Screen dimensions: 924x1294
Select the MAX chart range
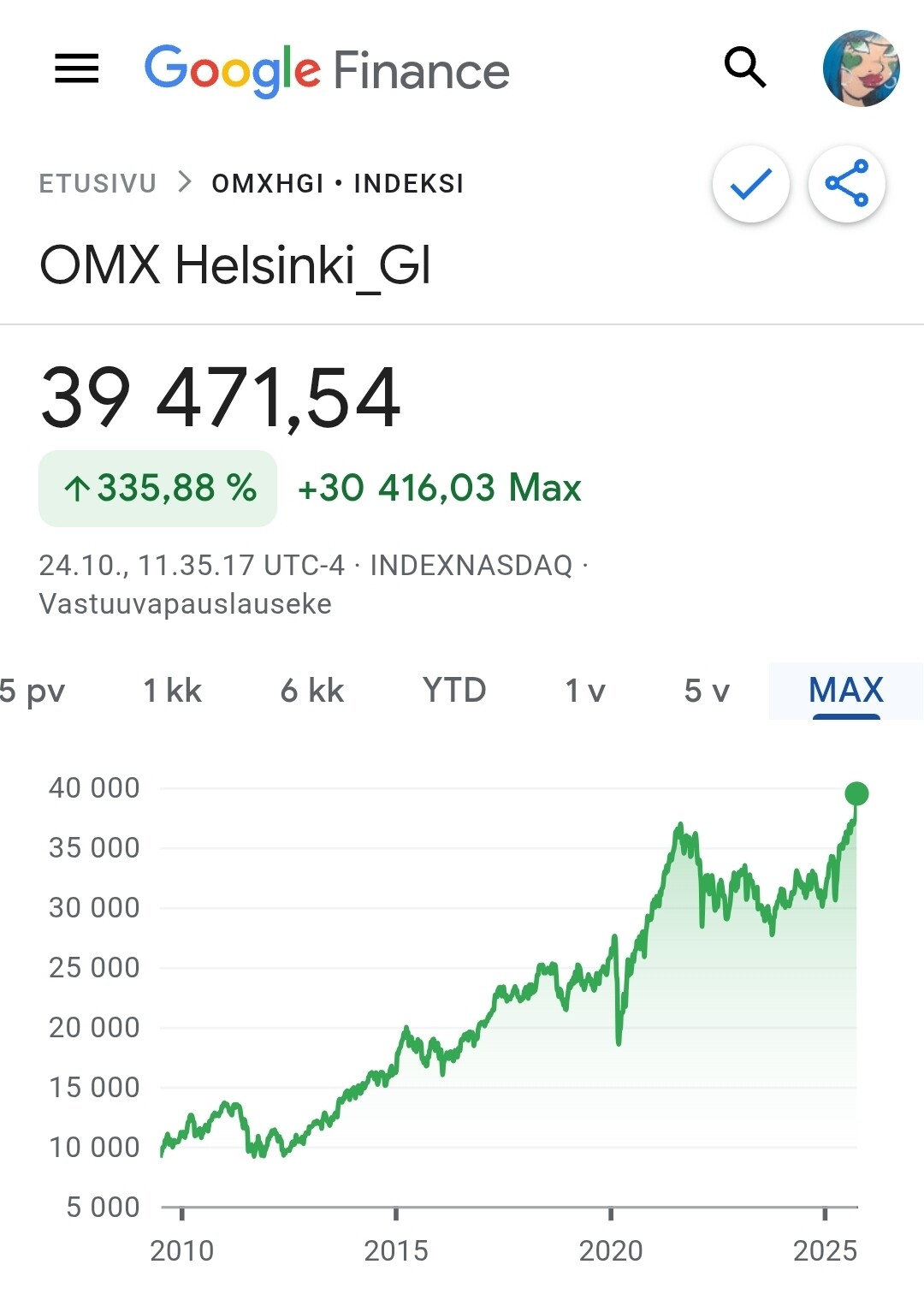click(x=845, y=691)
